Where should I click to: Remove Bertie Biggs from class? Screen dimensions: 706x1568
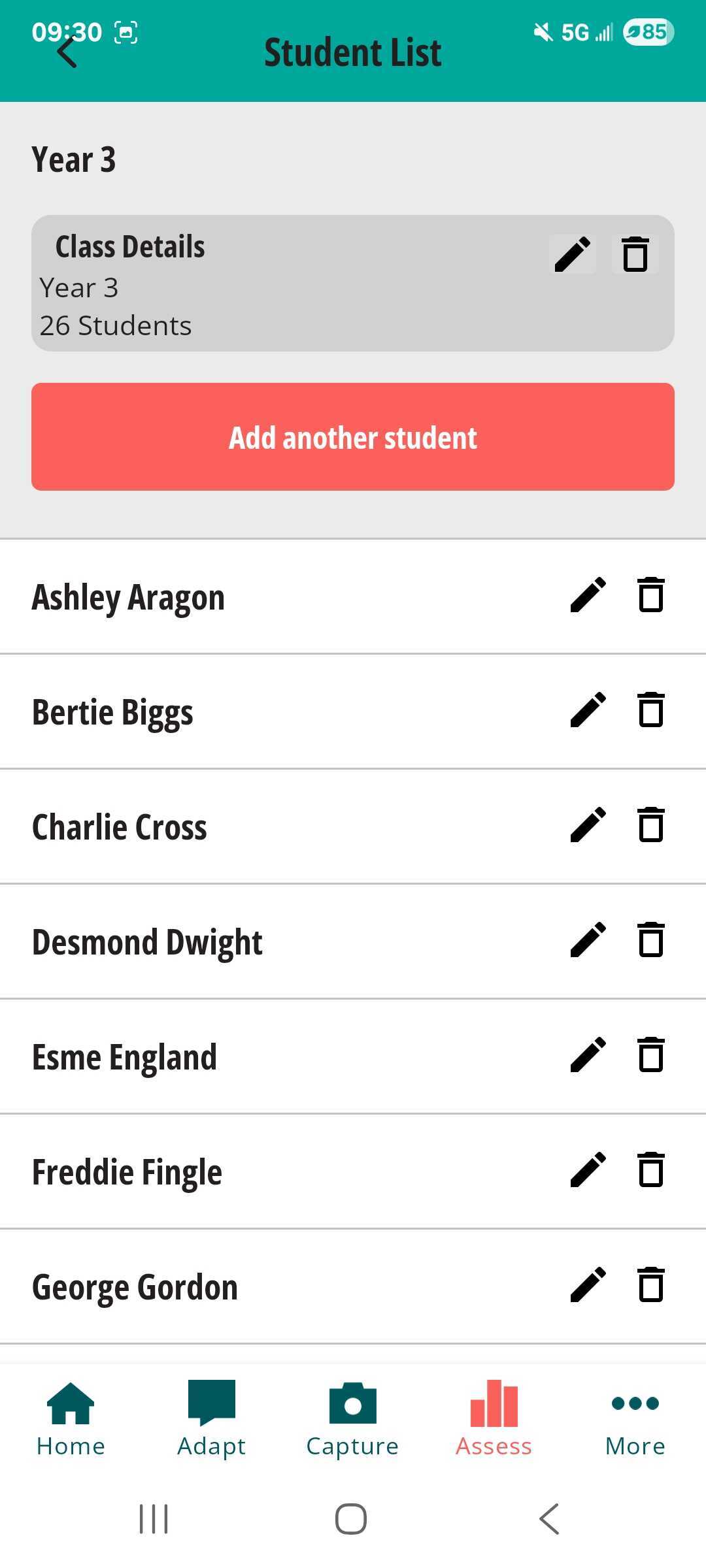click(651, 710)
